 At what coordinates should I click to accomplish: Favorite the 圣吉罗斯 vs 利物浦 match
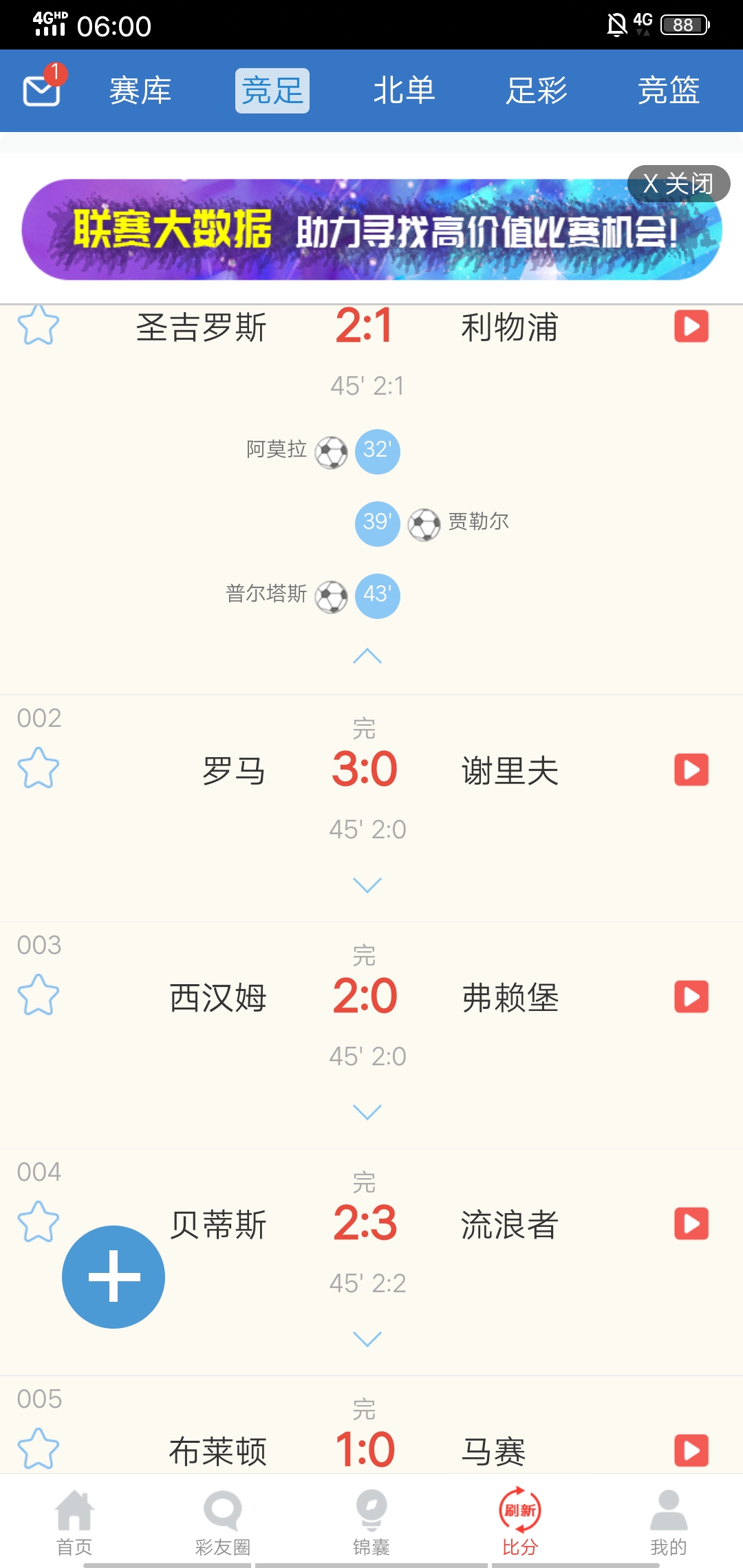39,325
